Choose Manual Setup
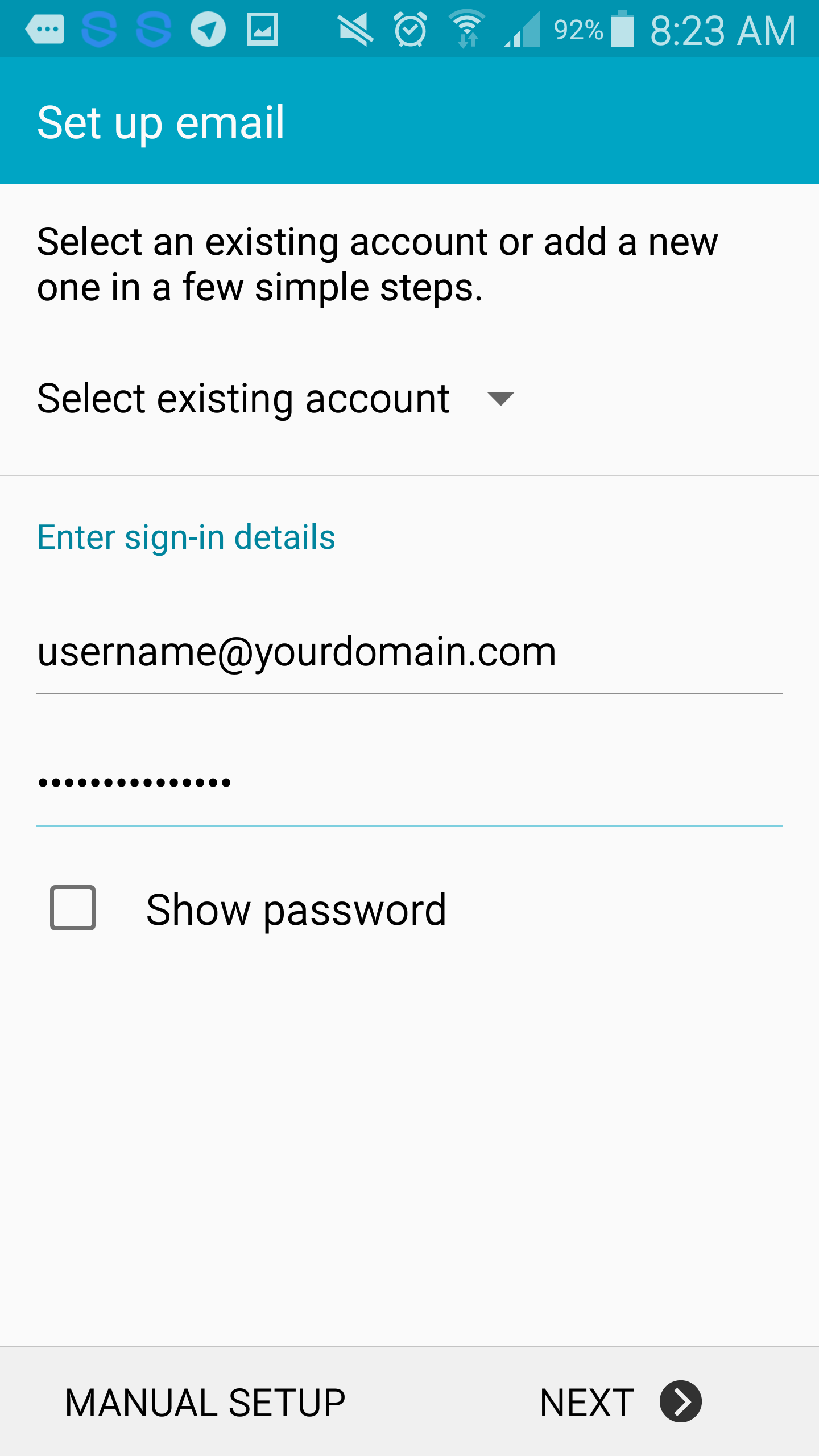Viewport: 819px width, 1456px height. [205, 1403]
